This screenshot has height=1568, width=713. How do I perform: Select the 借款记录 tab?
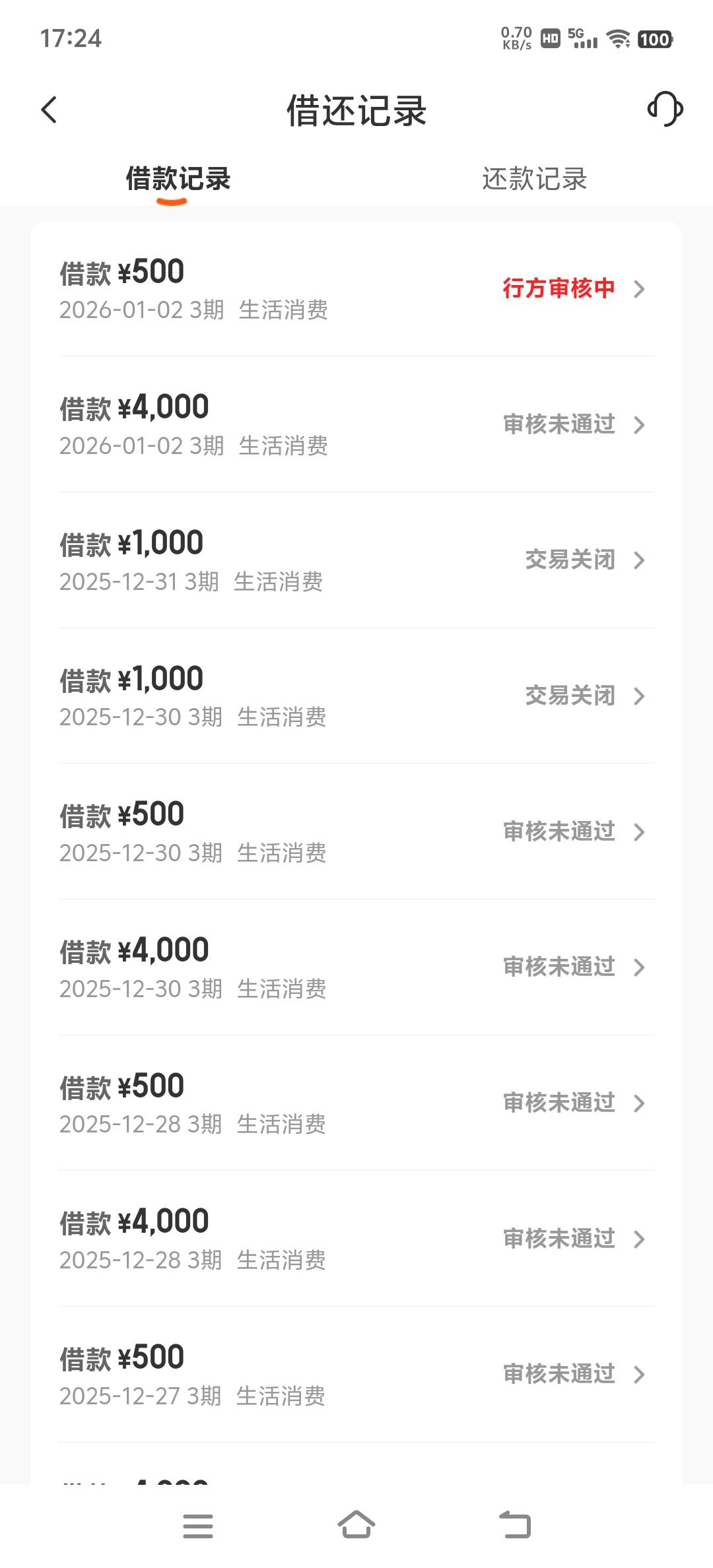[x=178, y=179]
